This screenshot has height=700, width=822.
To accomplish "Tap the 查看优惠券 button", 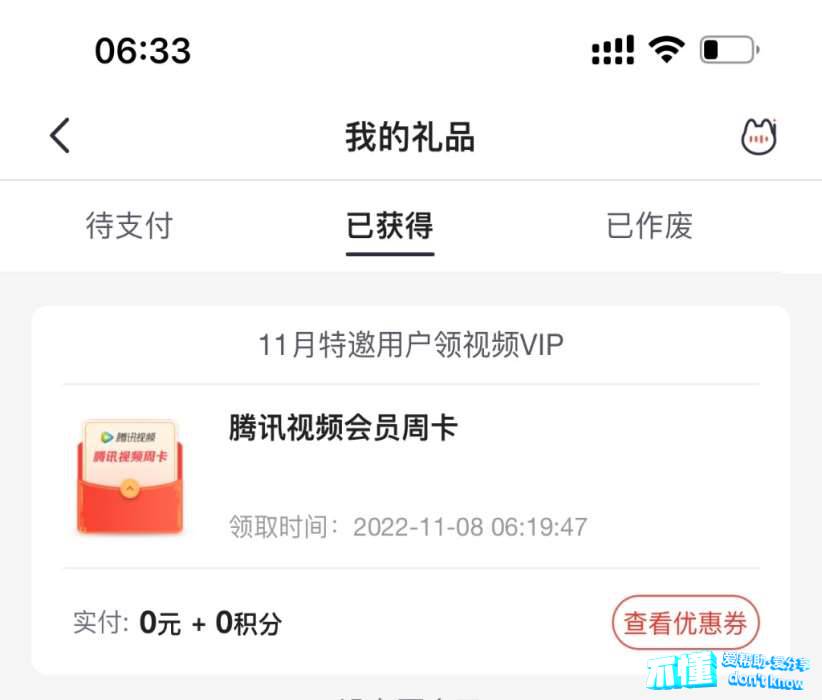I will [686, 623].
